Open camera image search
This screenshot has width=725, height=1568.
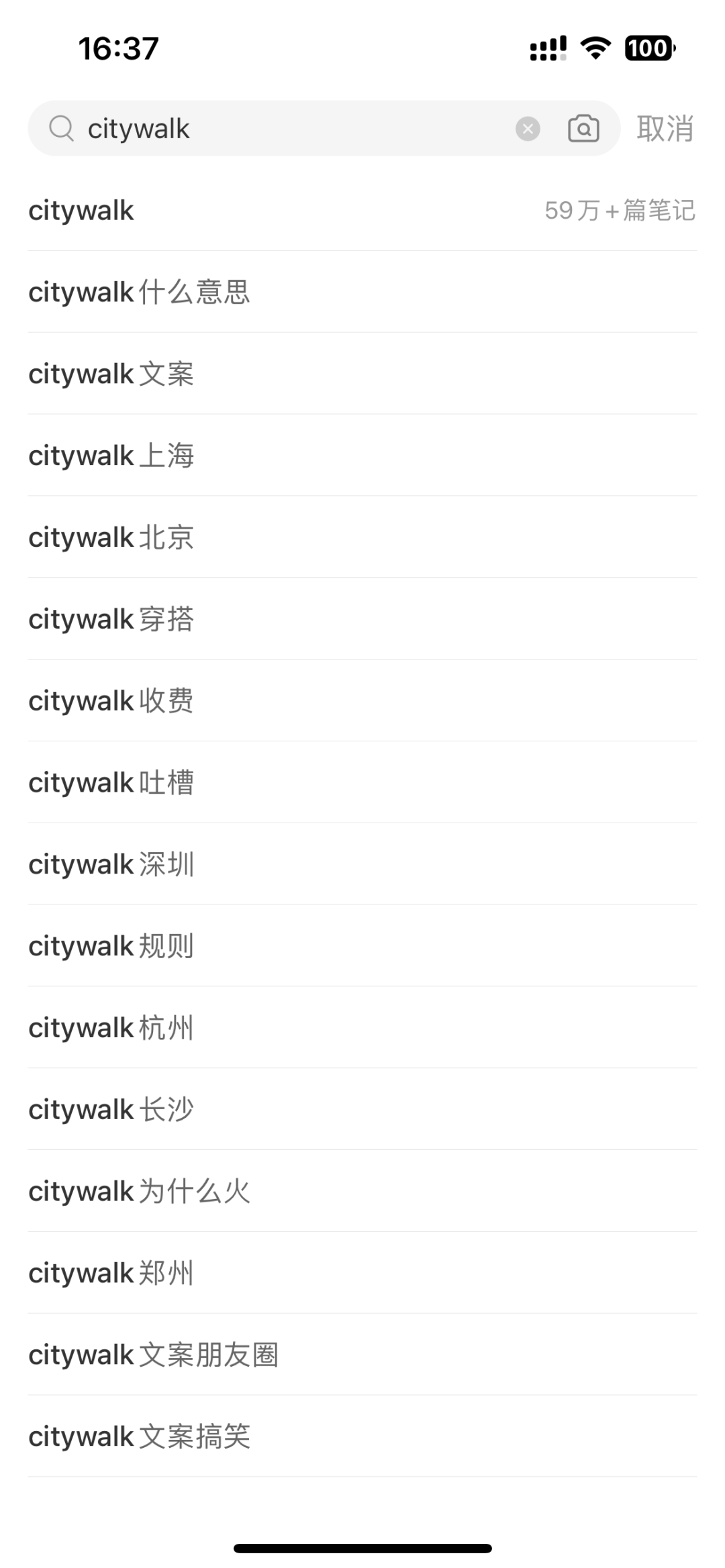[583, 128]
